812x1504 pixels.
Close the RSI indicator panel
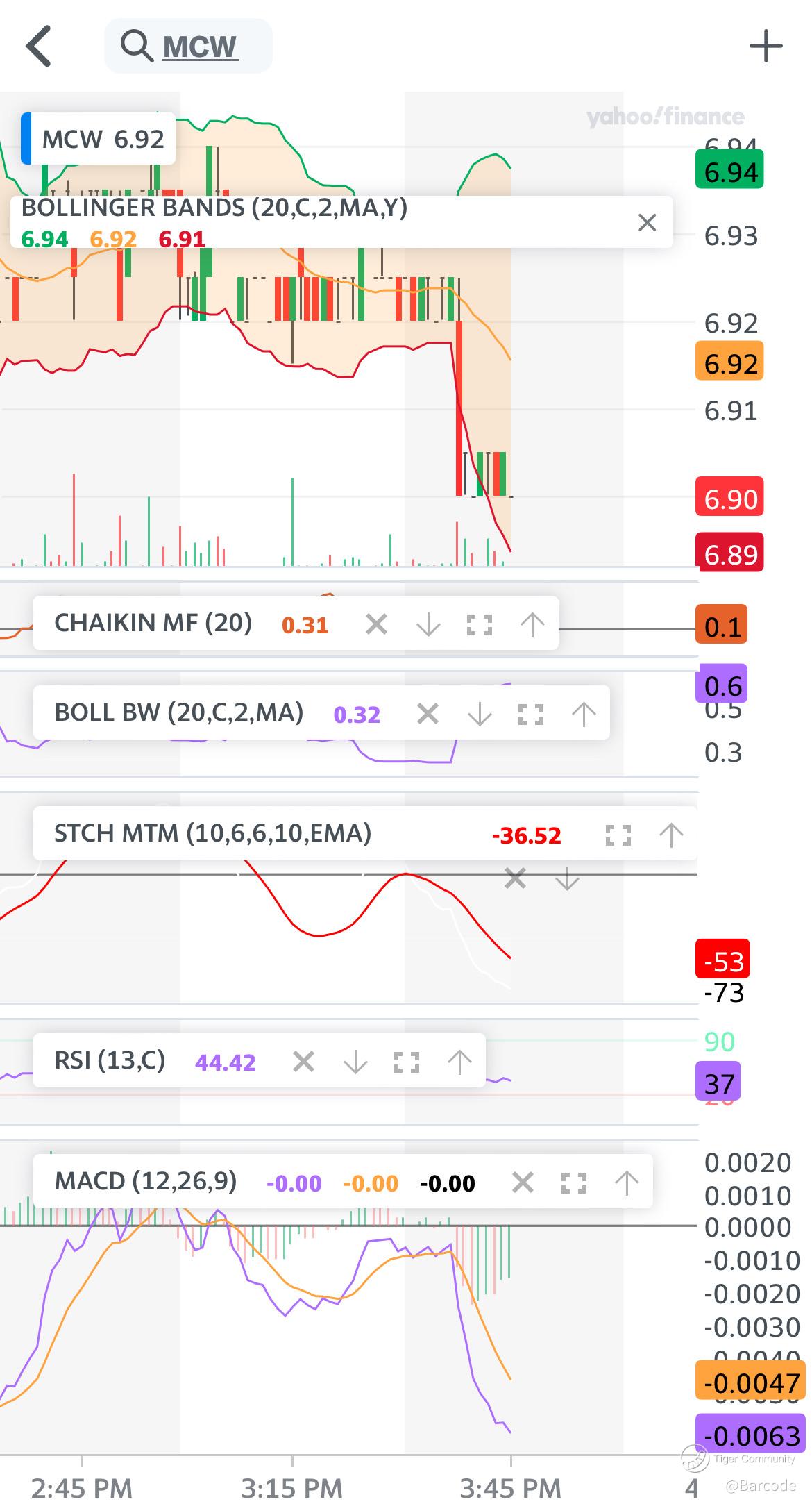click(303, 1061)
